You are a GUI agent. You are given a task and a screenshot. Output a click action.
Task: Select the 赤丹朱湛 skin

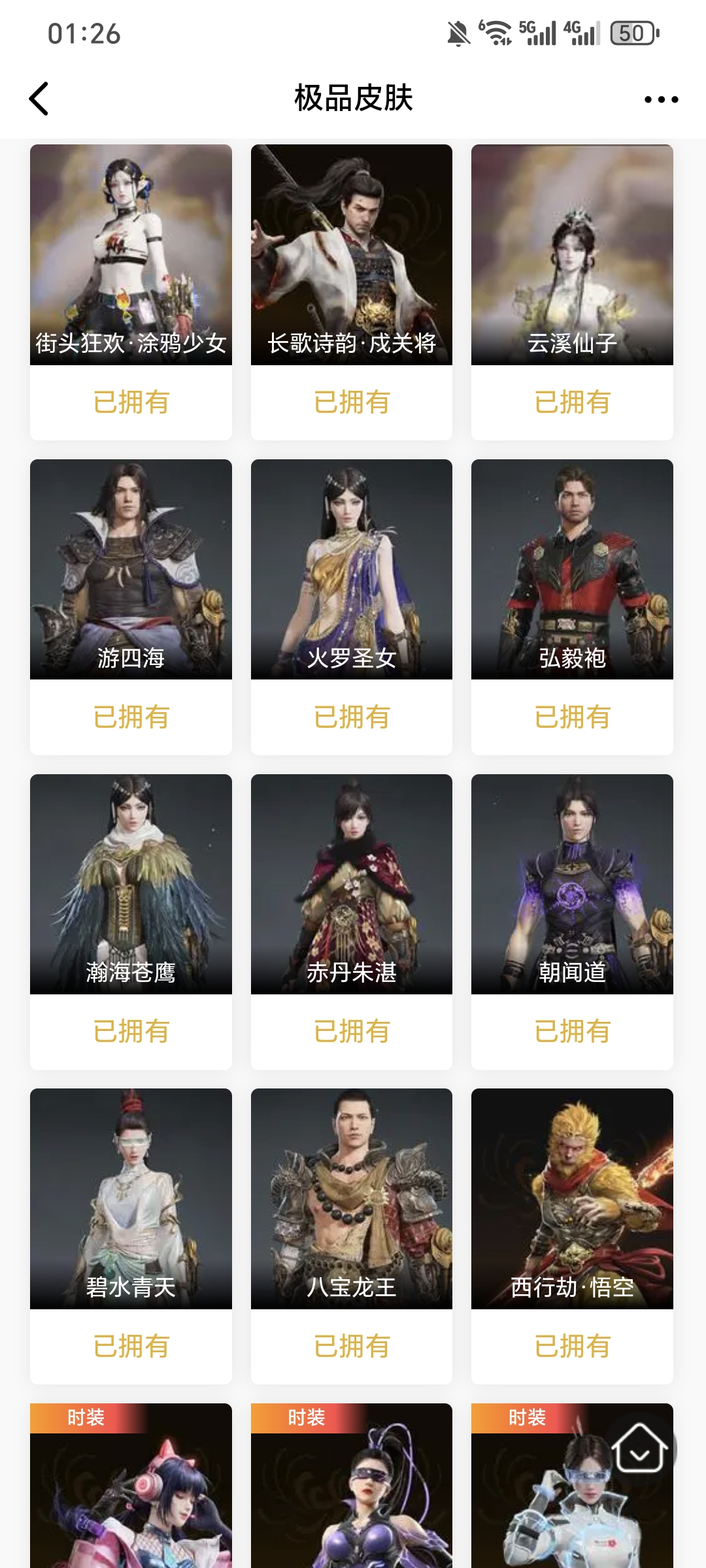point(352,884)
